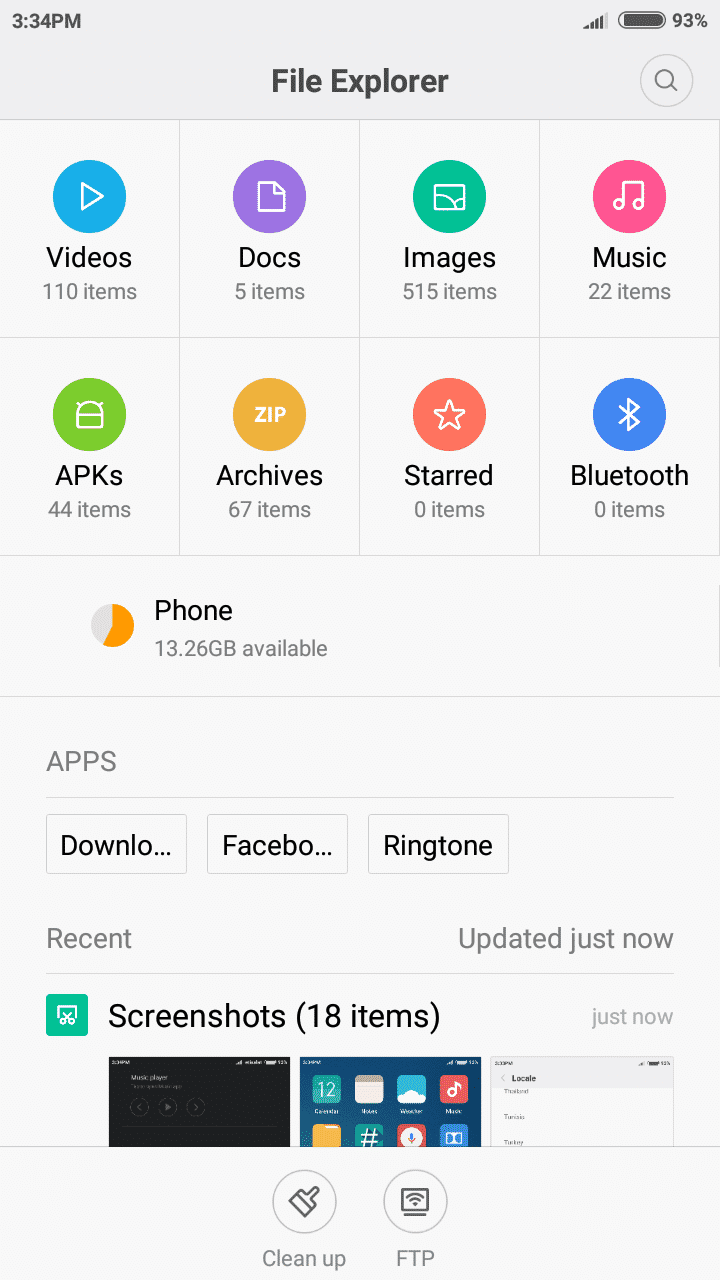The width and height of the screenshot is (720, 1280).
Task: Open Phone storage
Action: point(360,627)
